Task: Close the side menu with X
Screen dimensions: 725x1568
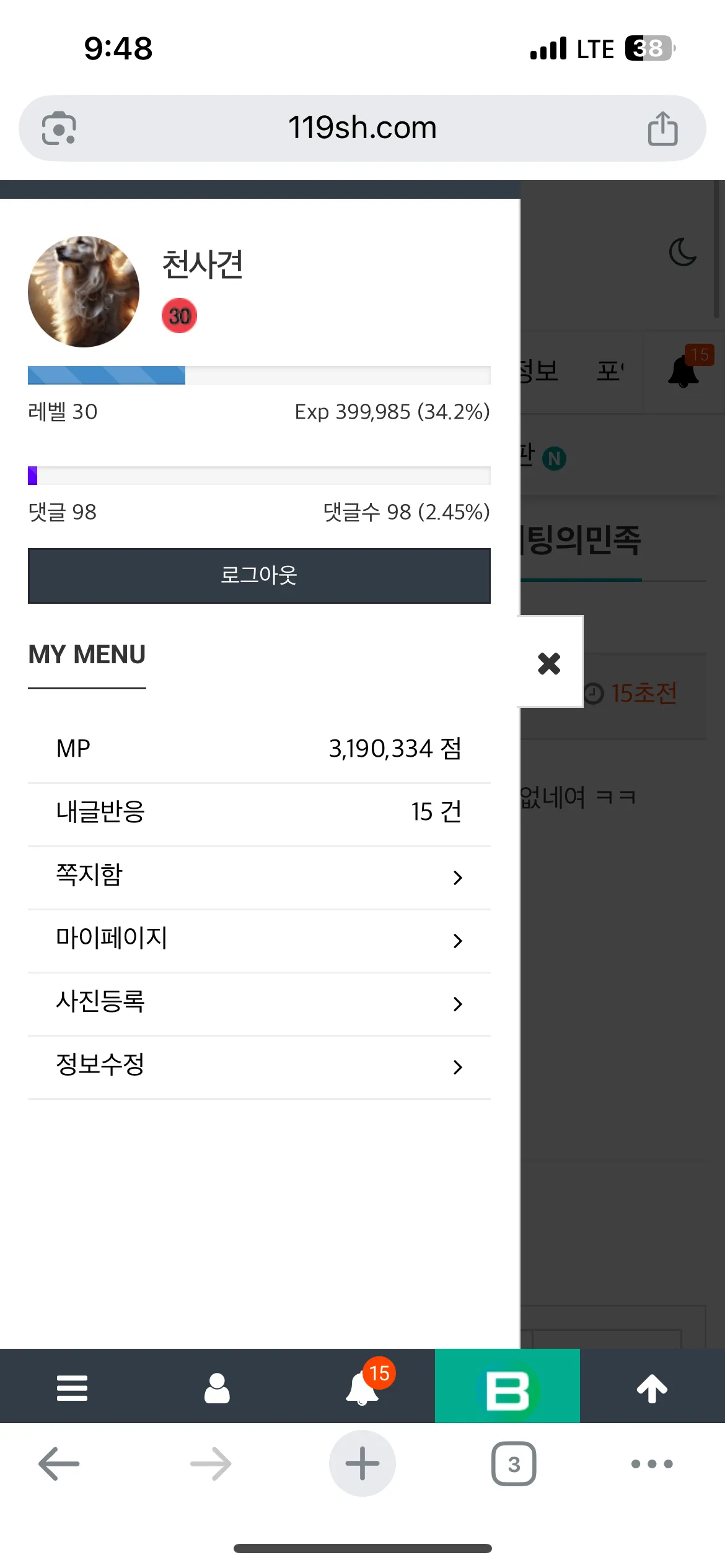Action: point(549,663)
